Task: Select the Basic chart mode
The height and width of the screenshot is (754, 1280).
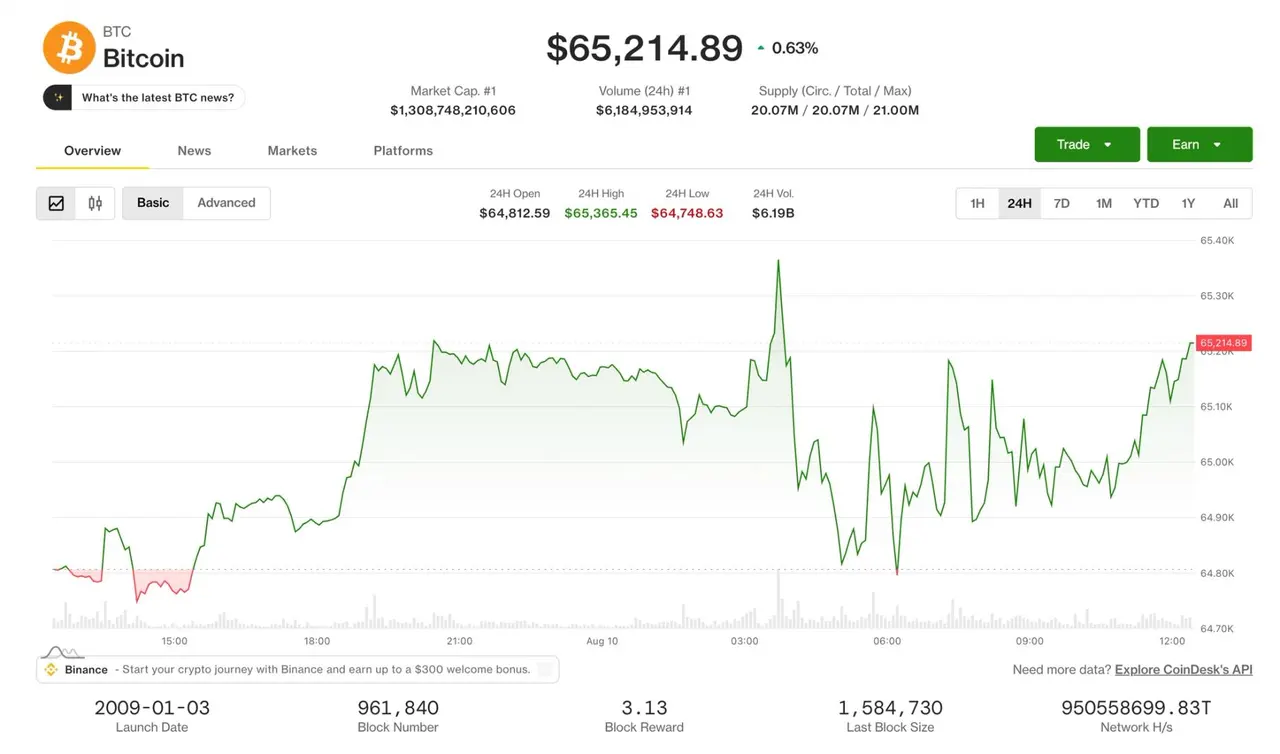Action: click(153, 203)
